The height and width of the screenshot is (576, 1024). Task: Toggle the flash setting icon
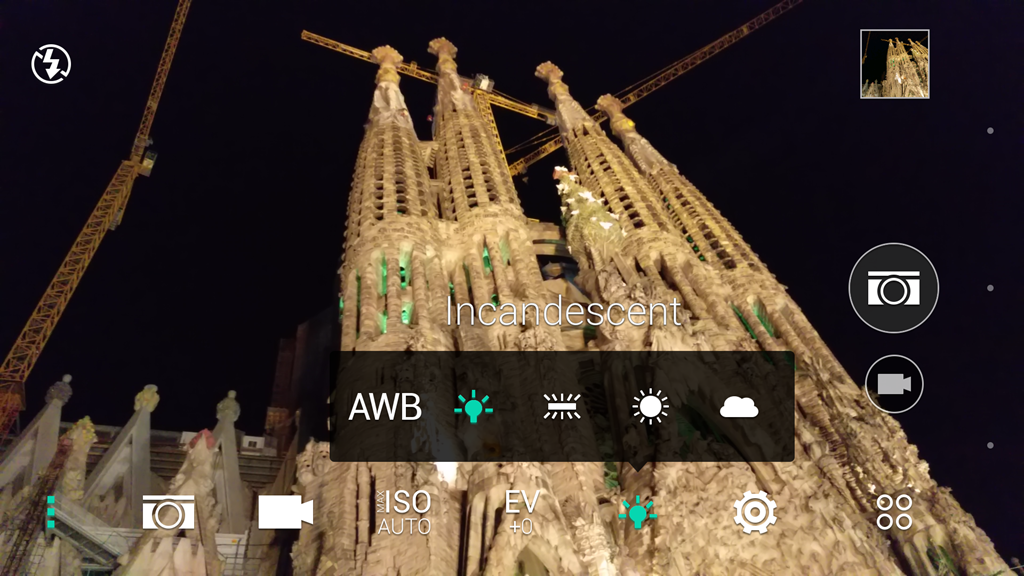pos(52,65)
